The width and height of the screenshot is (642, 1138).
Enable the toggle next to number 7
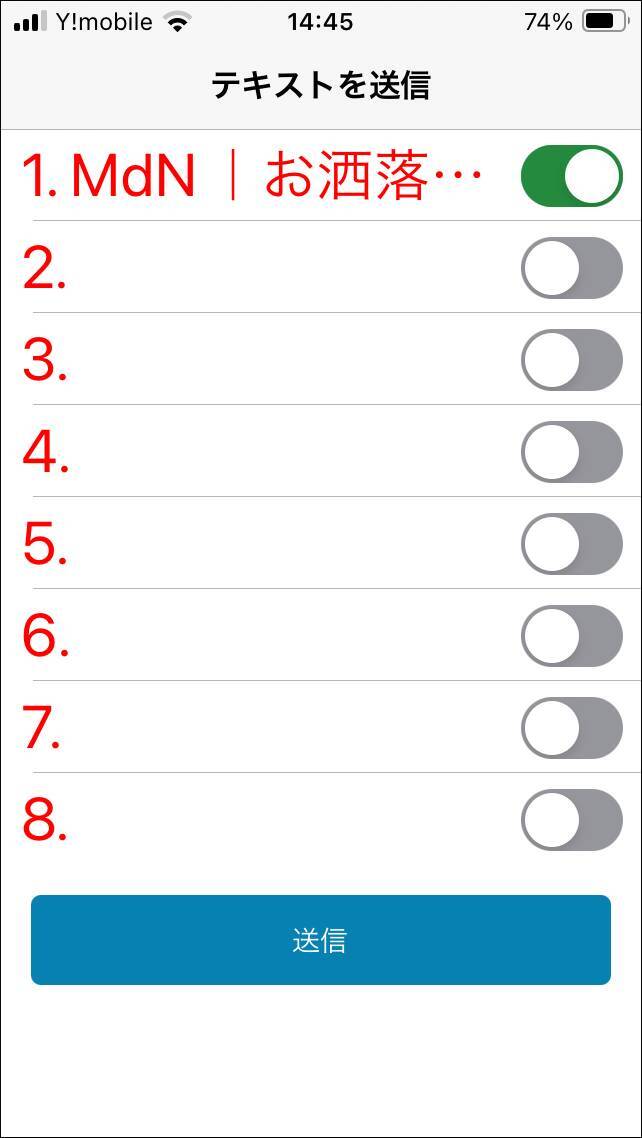[x=571, y=728]
